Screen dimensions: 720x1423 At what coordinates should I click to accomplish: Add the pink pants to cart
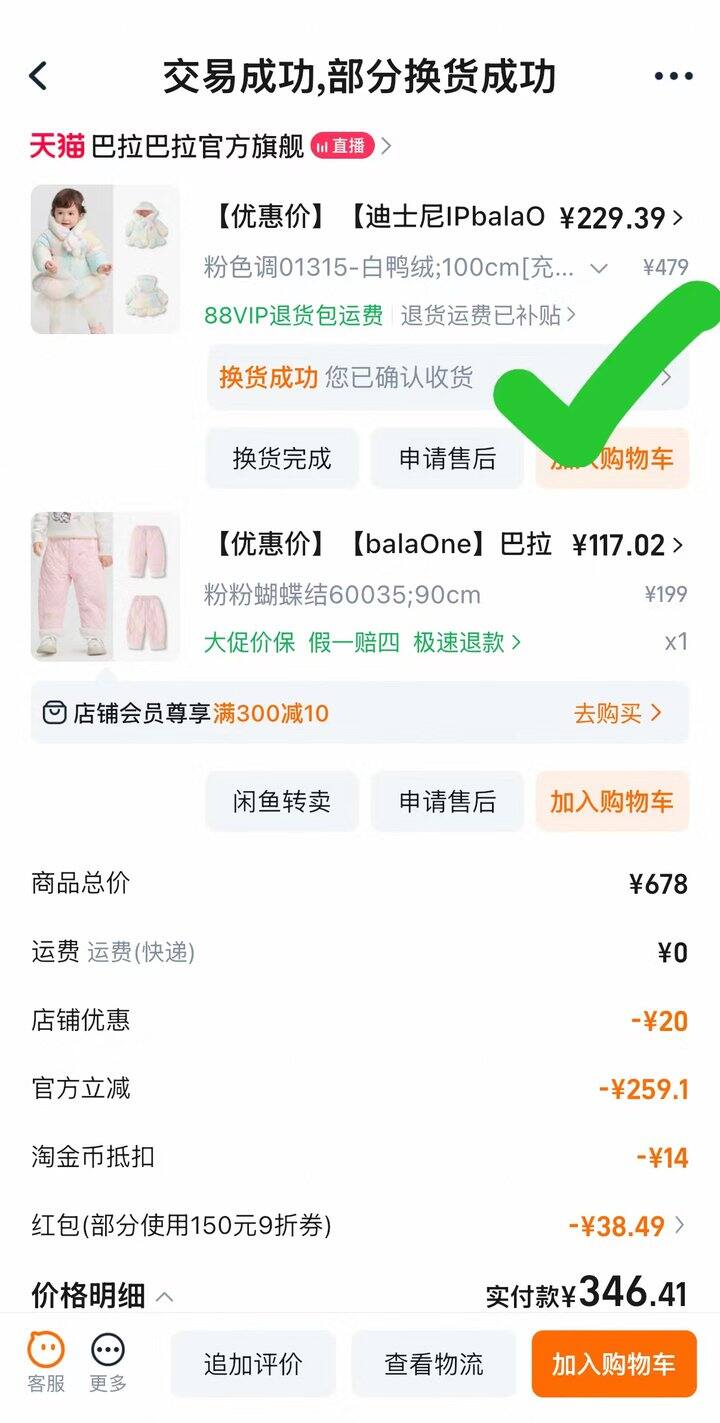(x=611, y=802)
